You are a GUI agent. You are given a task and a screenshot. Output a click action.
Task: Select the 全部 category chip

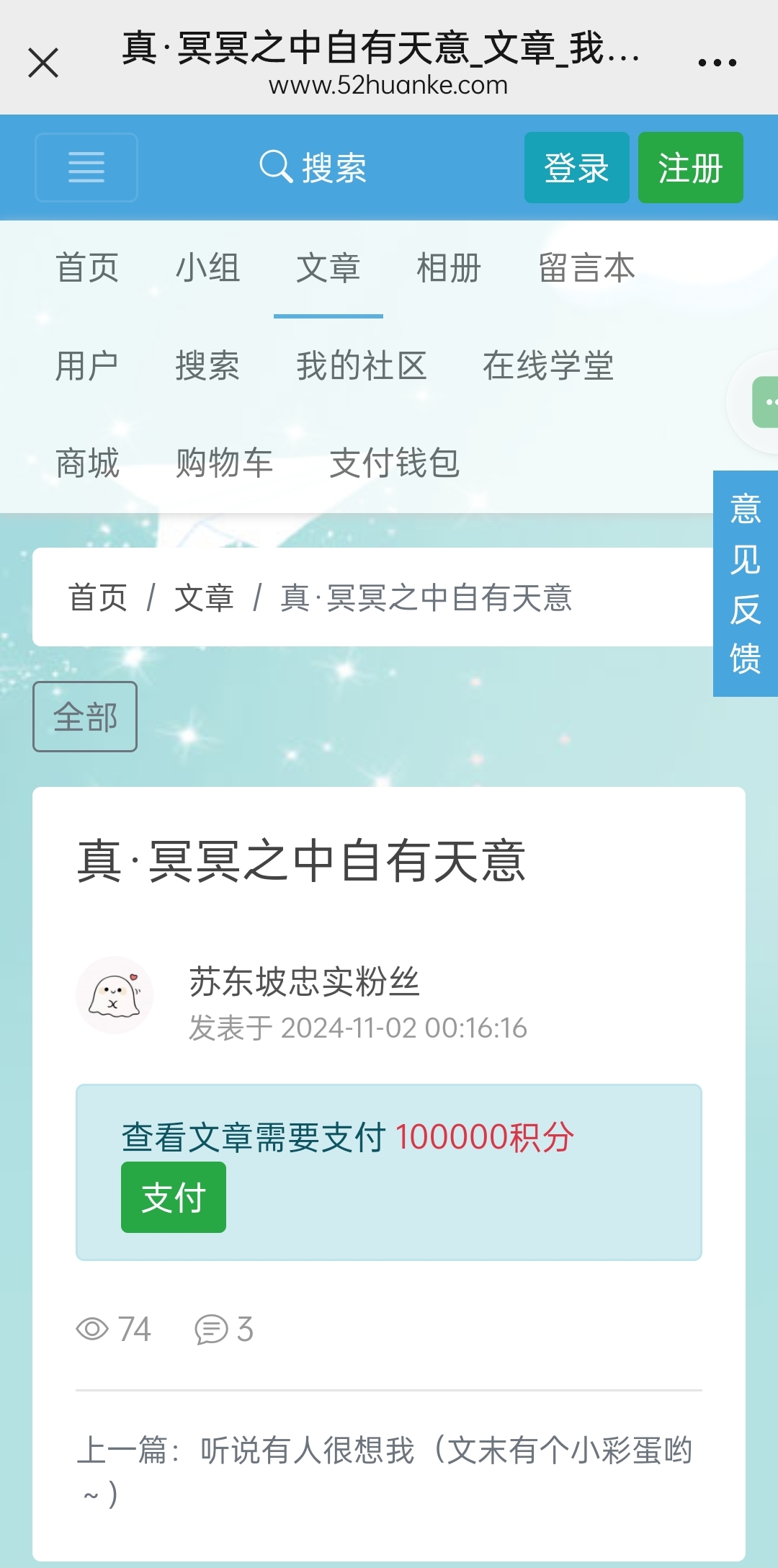[85, 717]
